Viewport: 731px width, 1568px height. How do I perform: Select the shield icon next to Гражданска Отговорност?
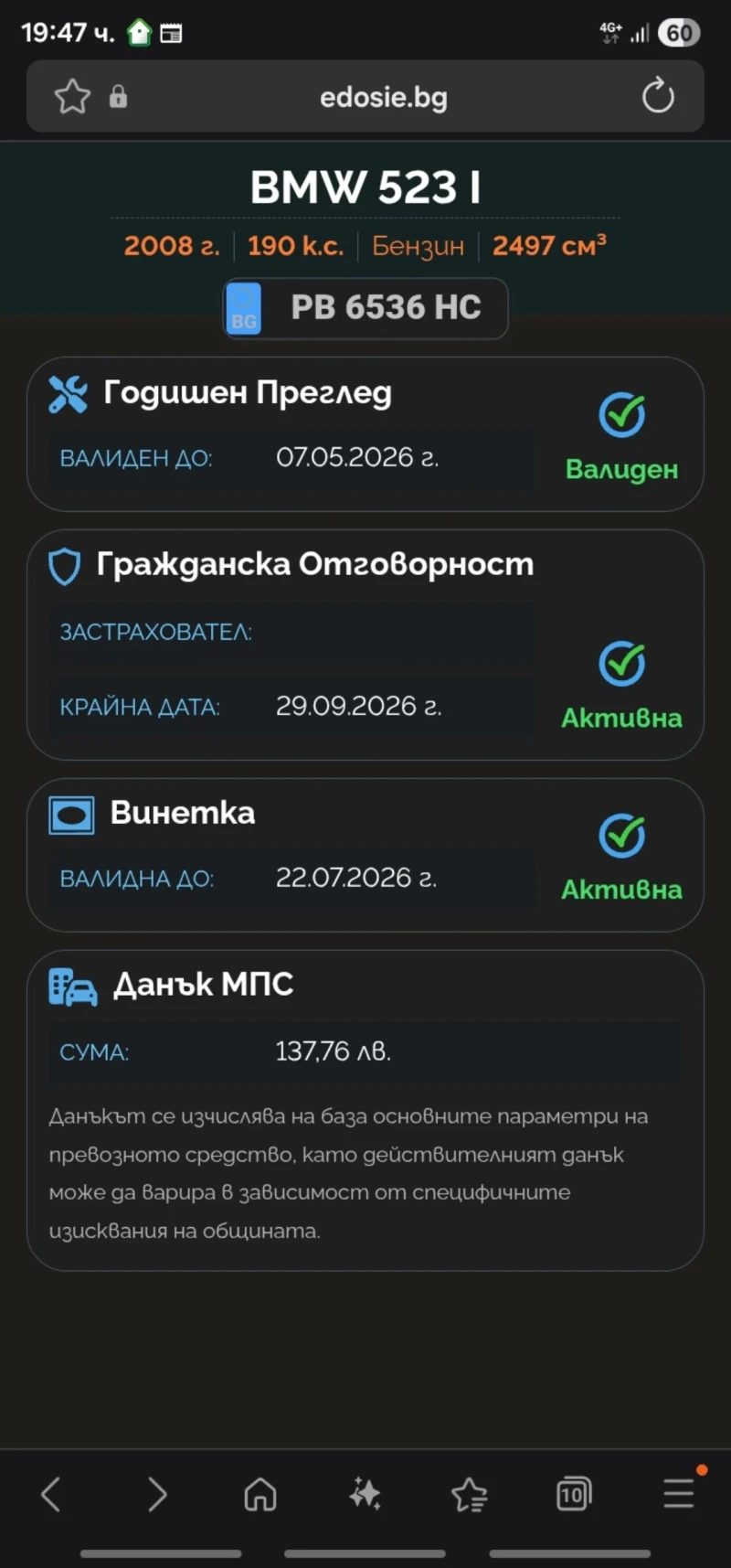tap(63, 565)
